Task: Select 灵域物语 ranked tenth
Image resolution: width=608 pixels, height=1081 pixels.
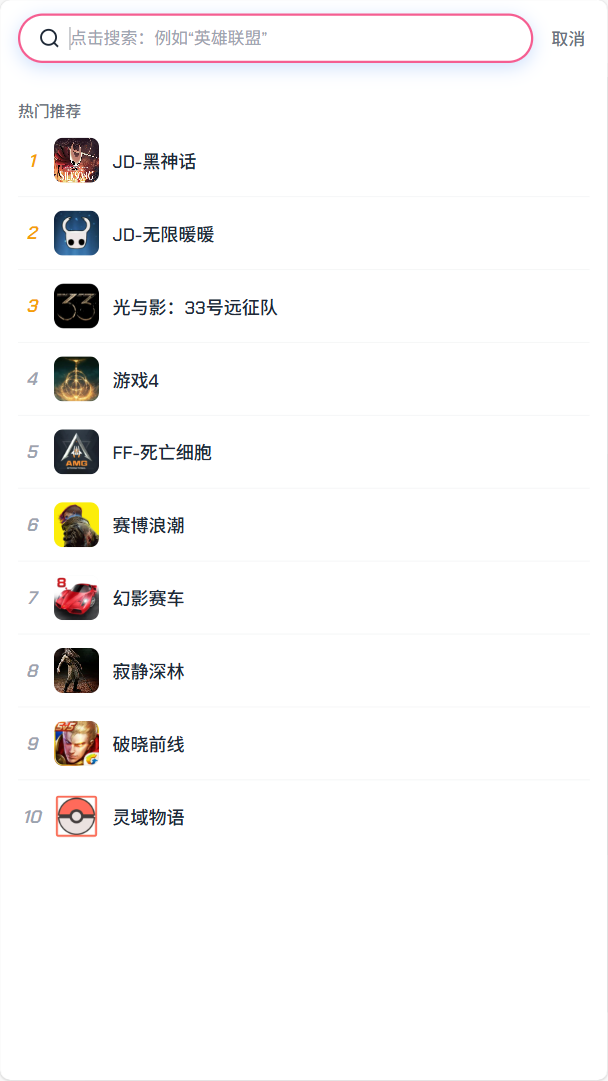Action: tap(304, 817)
